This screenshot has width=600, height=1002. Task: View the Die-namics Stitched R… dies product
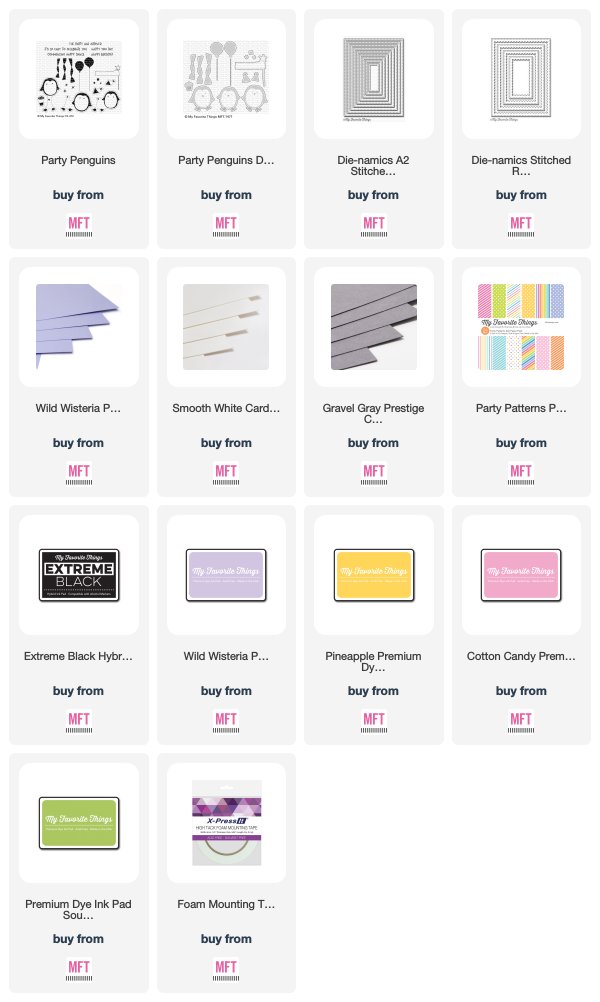(x=522, y=80)
